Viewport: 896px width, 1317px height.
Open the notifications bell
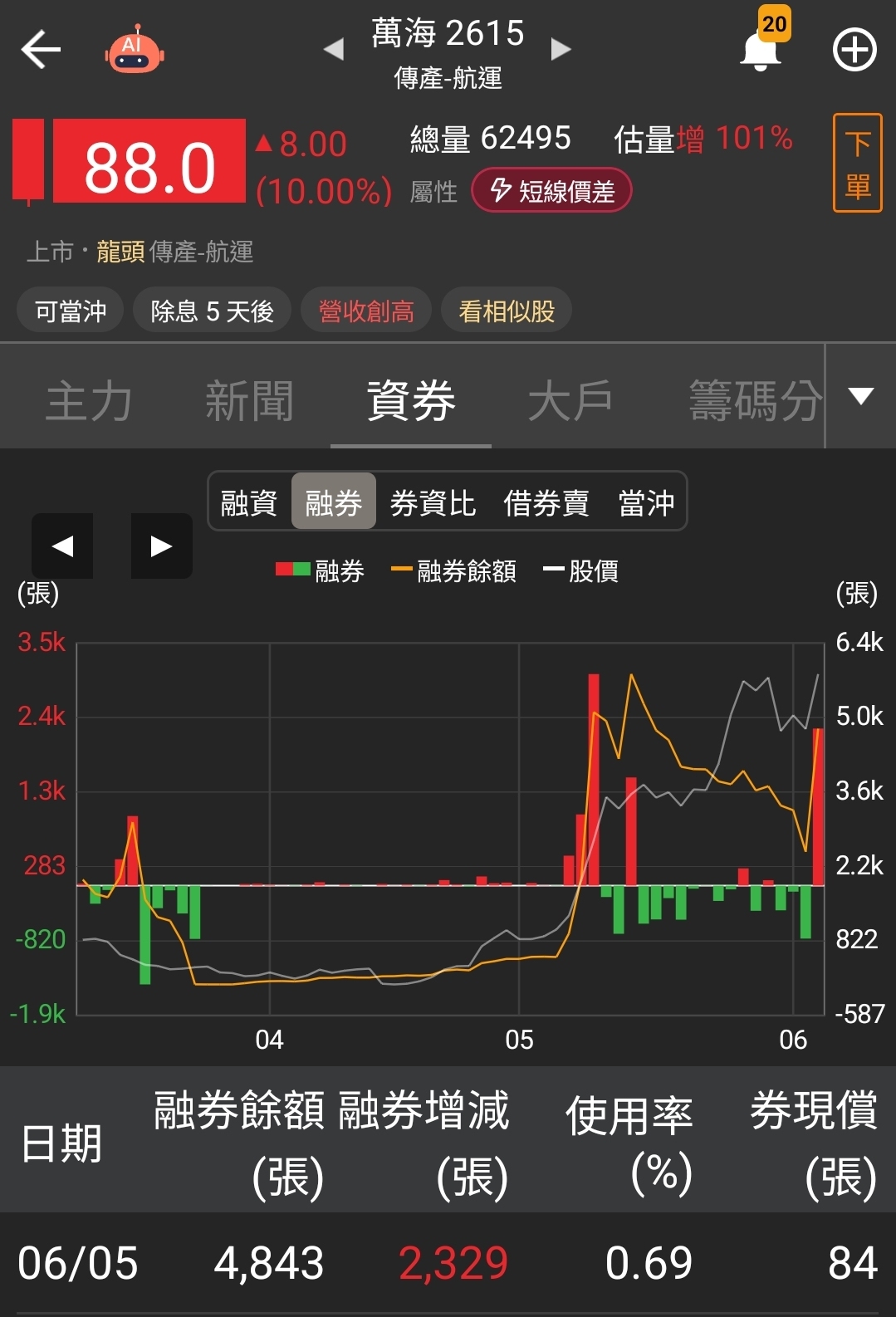(x=761, y=51)
